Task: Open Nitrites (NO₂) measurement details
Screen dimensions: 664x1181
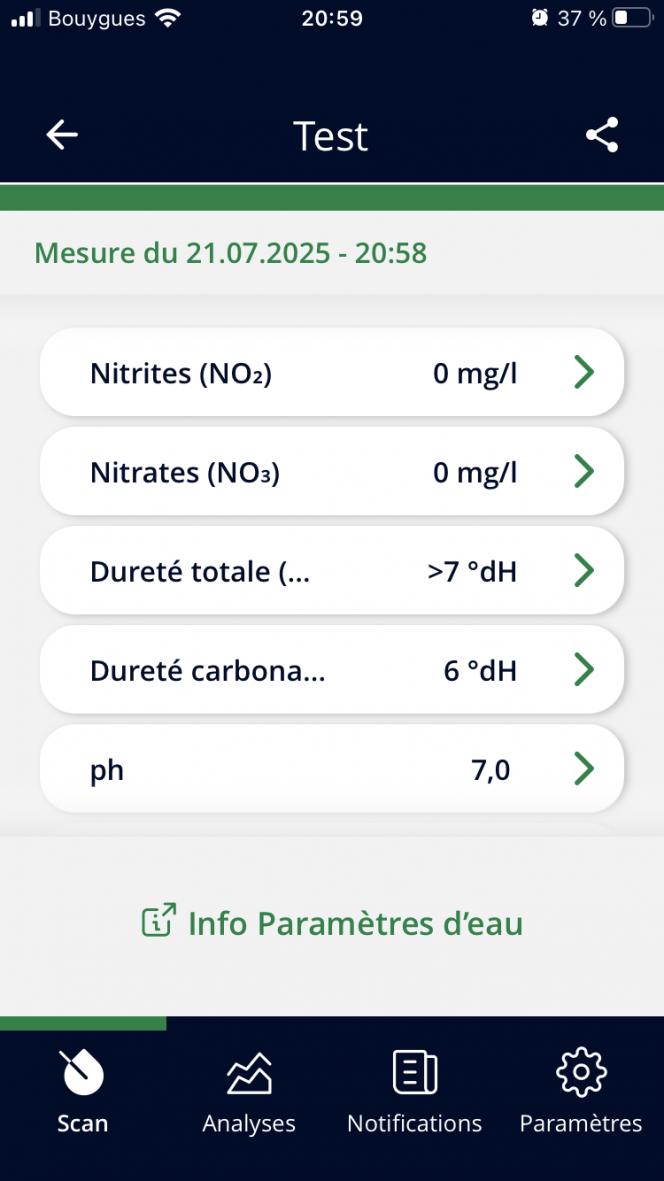Action: coord(332,372)
